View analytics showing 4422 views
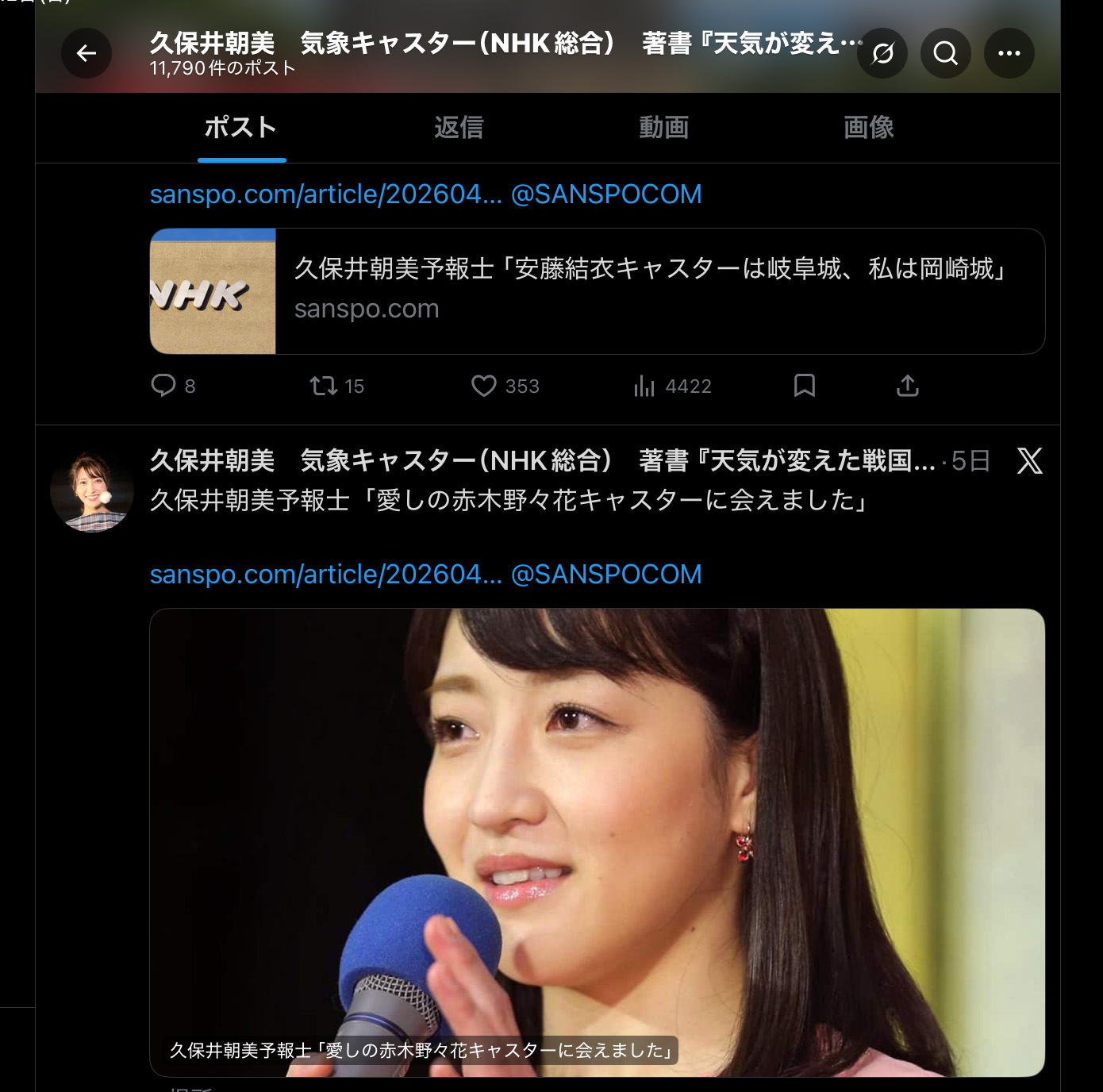Viewport: 1103px width, 1092px height. coord(644,386)
